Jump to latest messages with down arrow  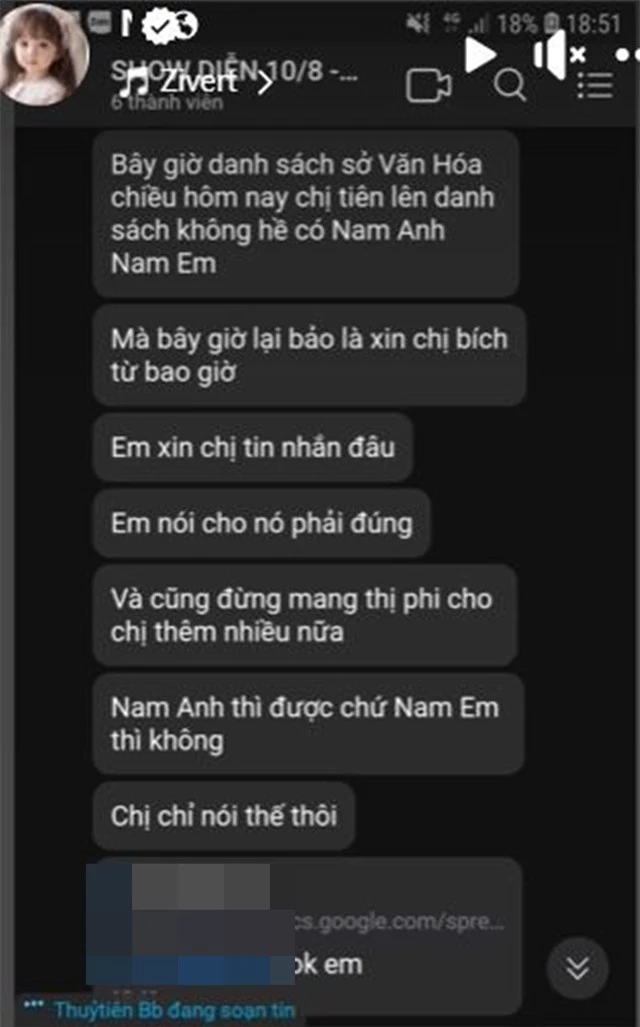(x=577, y=967)
